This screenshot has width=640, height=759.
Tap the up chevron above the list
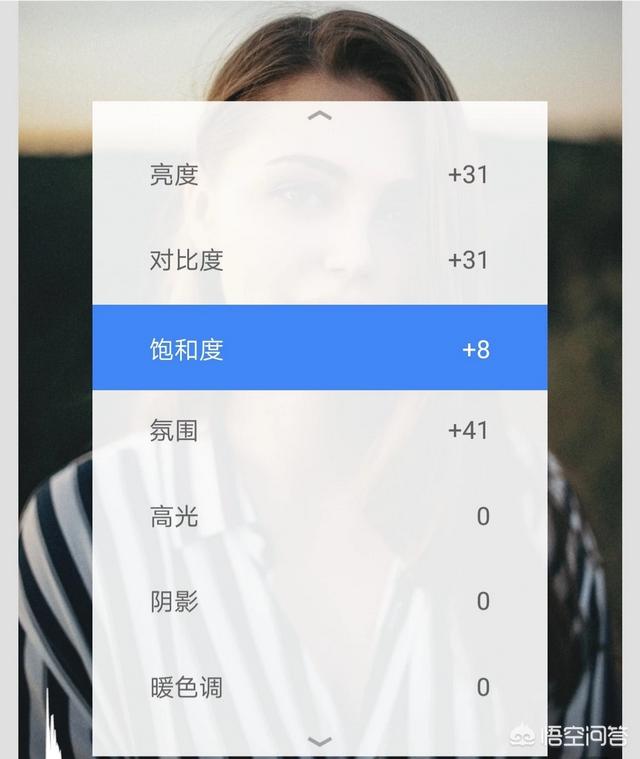tap(319, 116)
